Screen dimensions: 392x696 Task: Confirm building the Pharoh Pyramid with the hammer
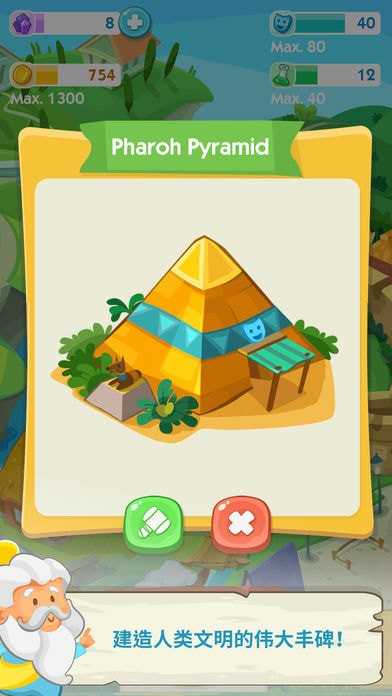coord(153,525)
